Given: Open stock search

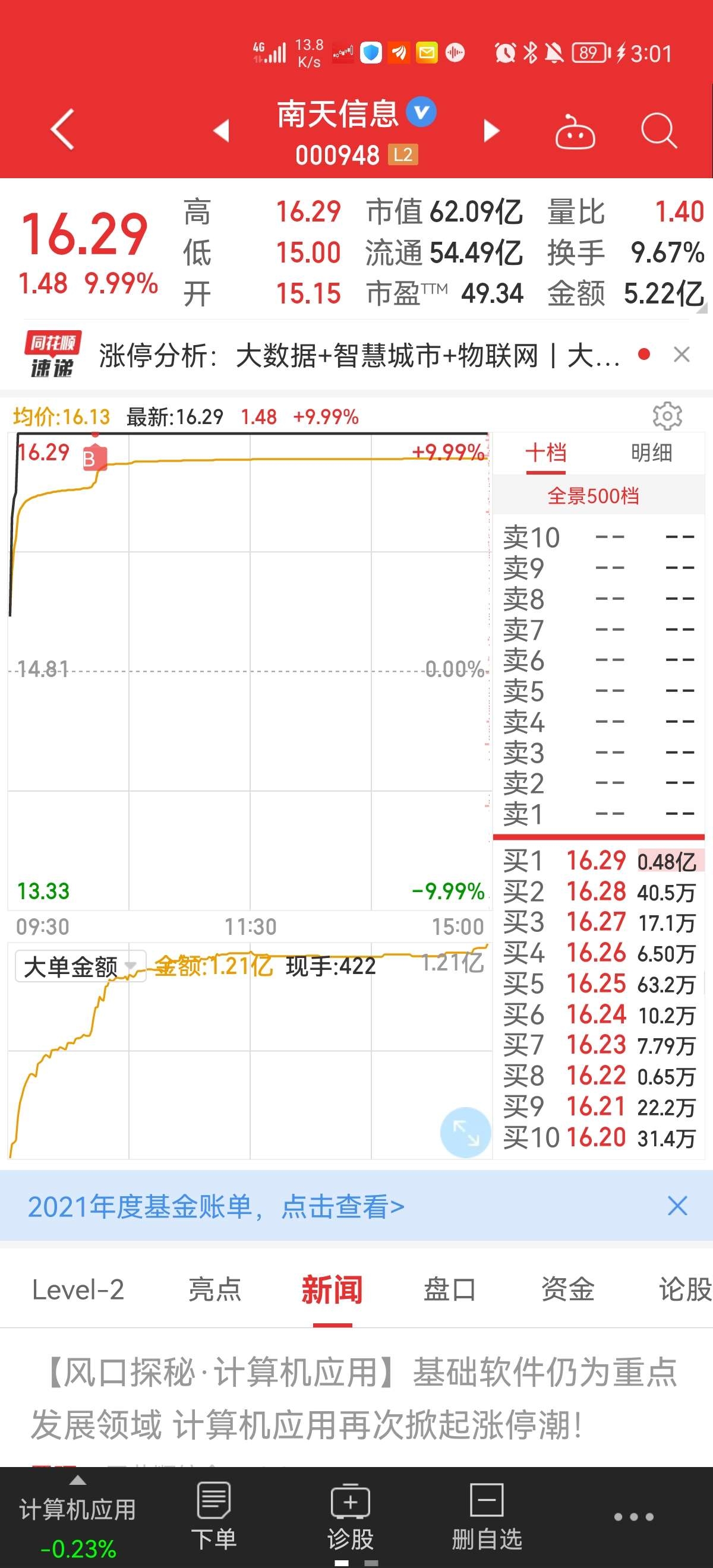Looking at the screenshot, I should (x=659, y=130).
